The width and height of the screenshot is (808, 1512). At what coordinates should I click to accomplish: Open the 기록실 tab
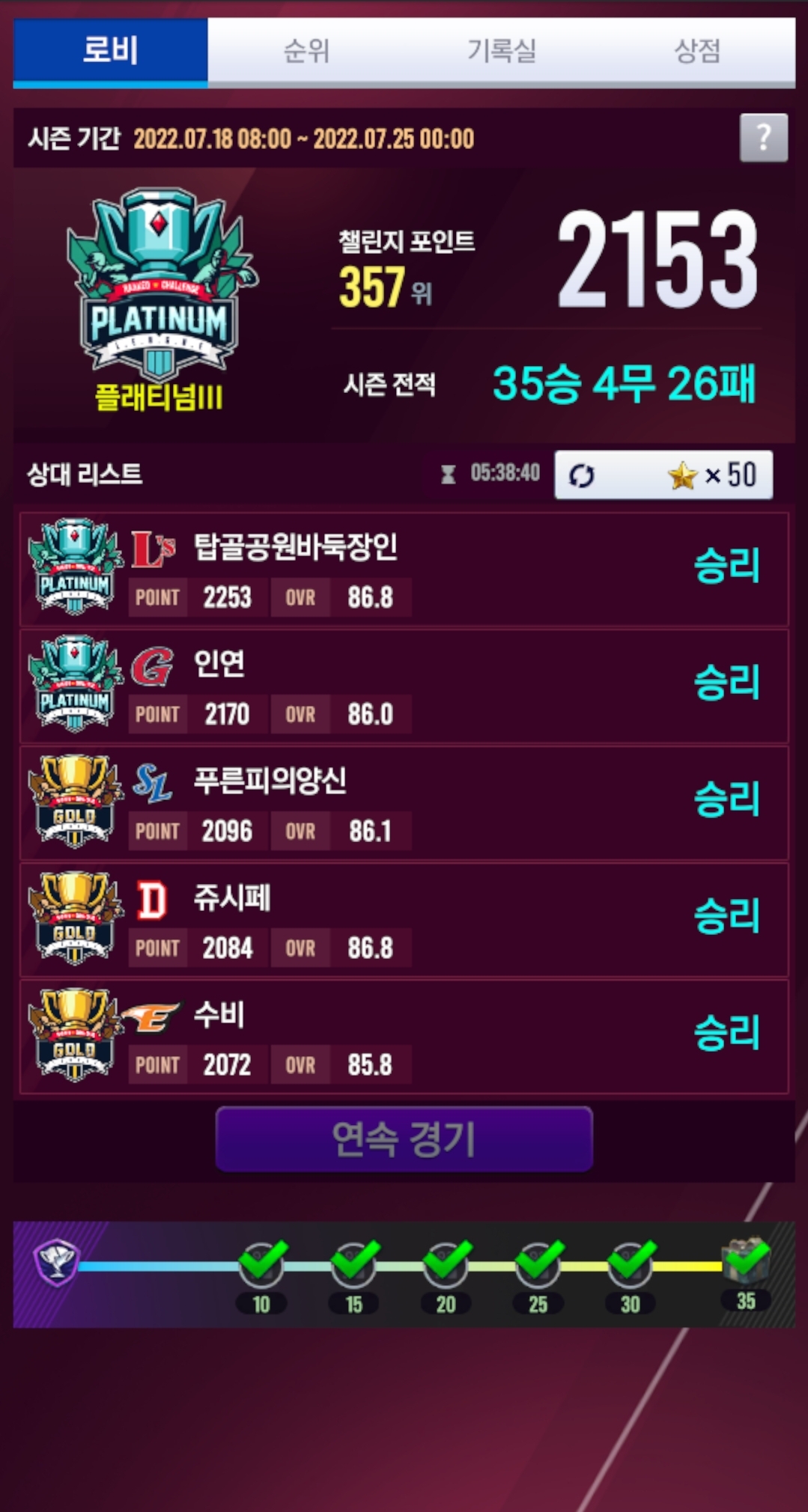pos(502,51)
